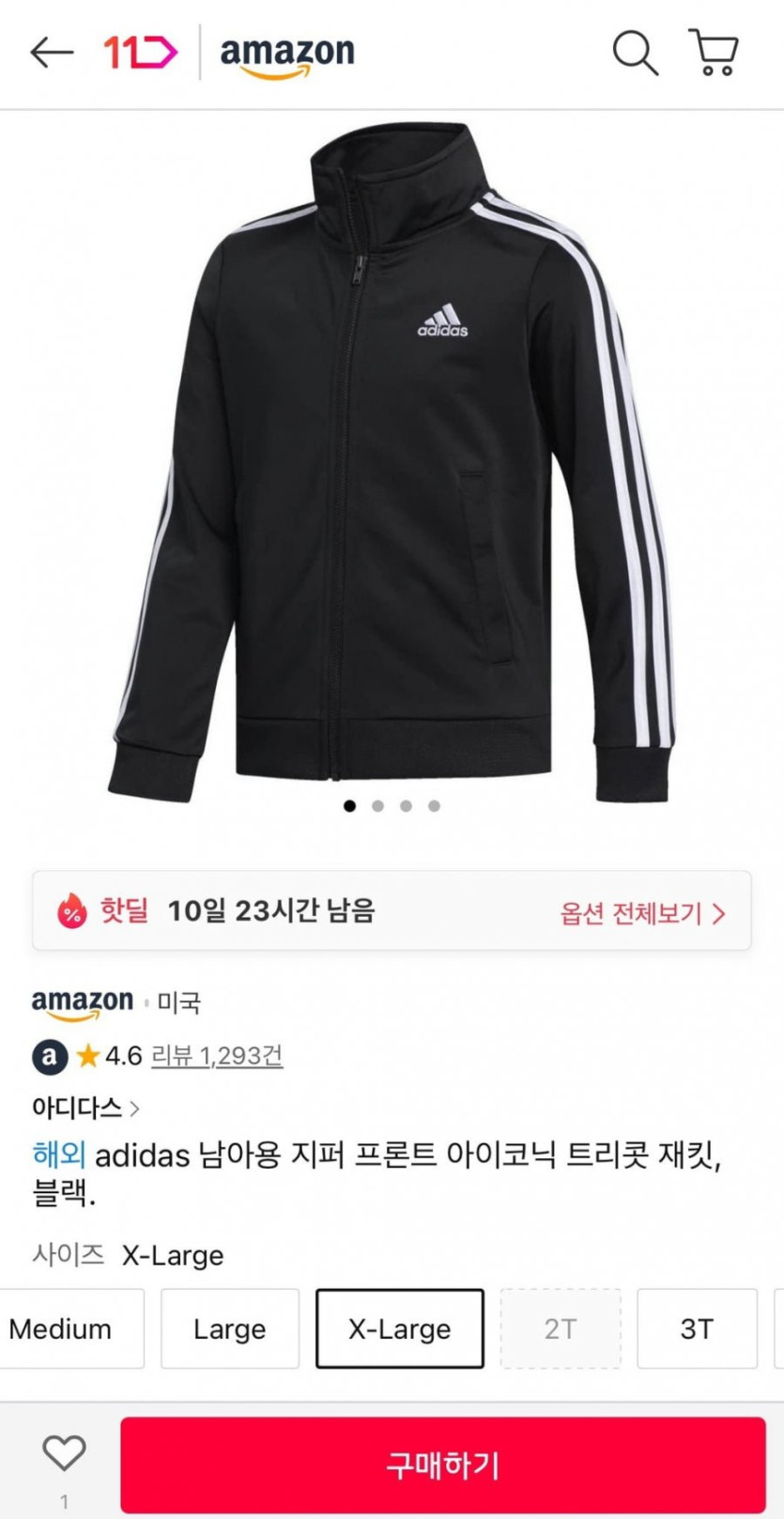View all options via 옵션 전체보기
This screenshot has height=1519, width=784.
click(x=642, y=913)
